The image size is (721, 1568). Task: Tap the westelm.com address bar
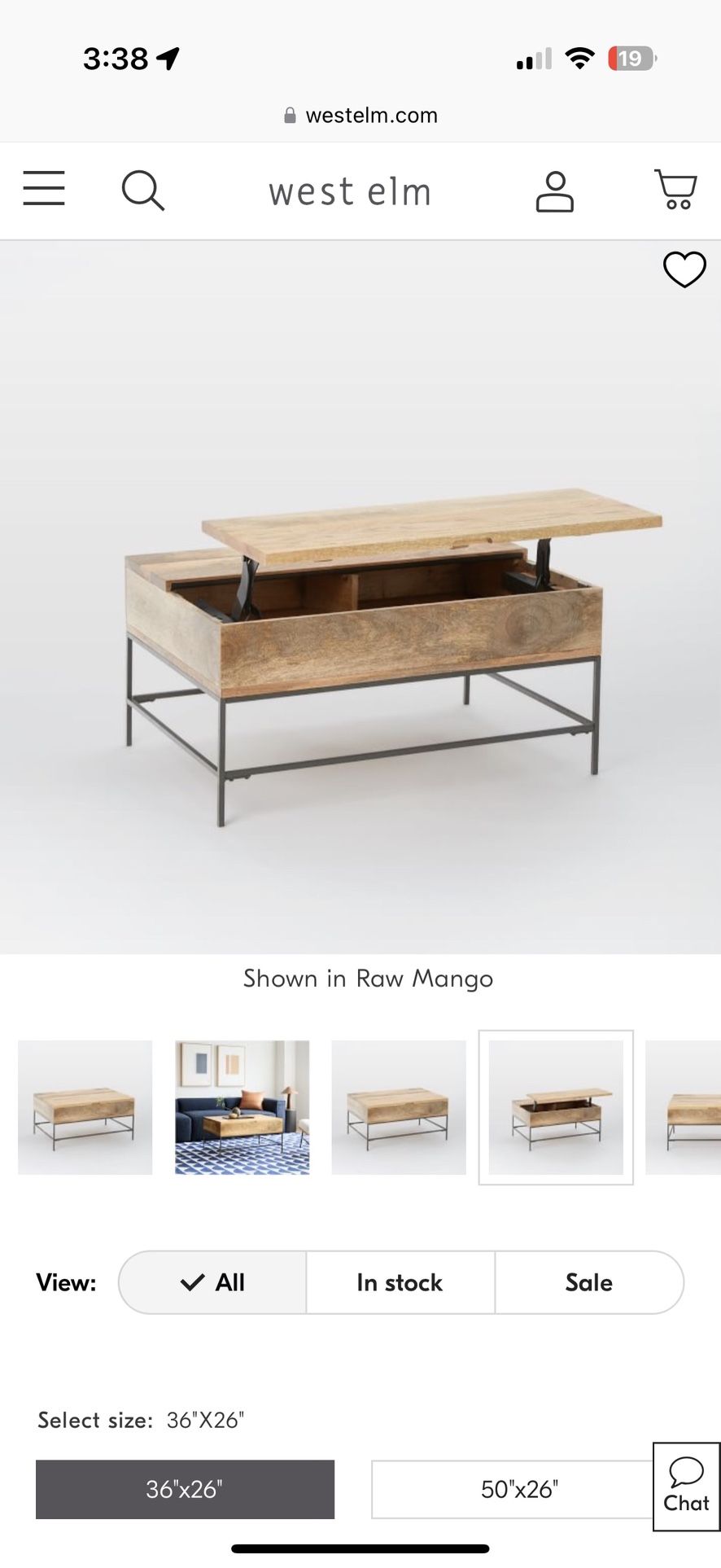pyautogui.click(x=360, y=116)
